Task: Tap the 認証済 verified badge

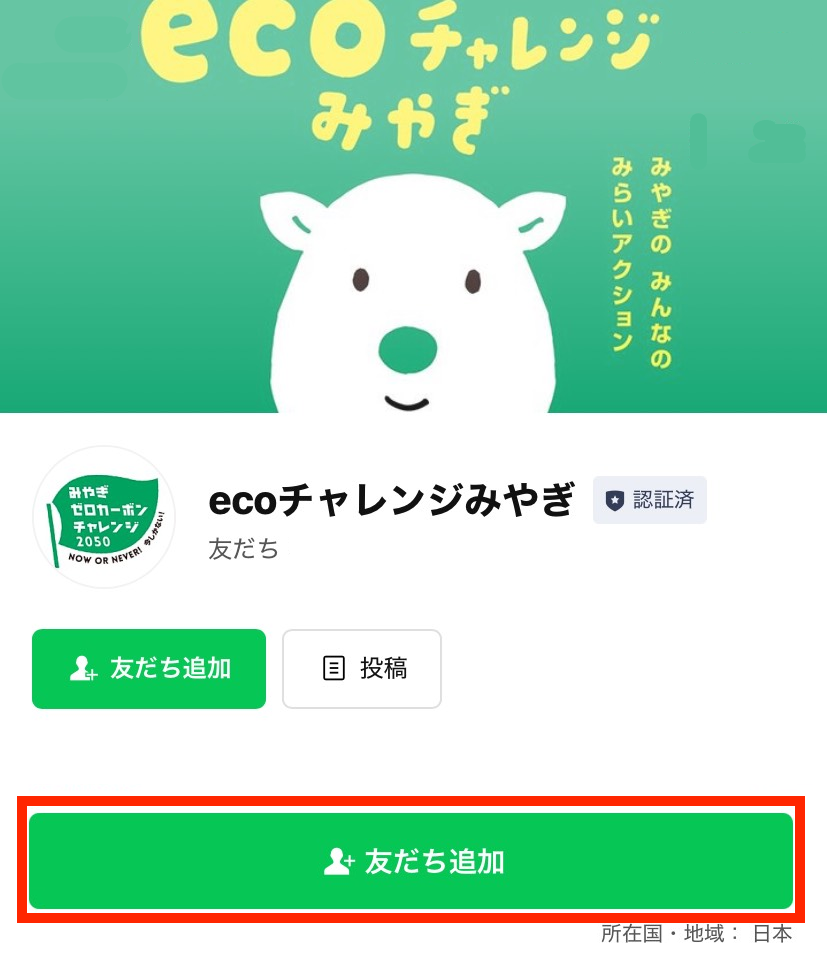Action: click(x=650, y=500)
